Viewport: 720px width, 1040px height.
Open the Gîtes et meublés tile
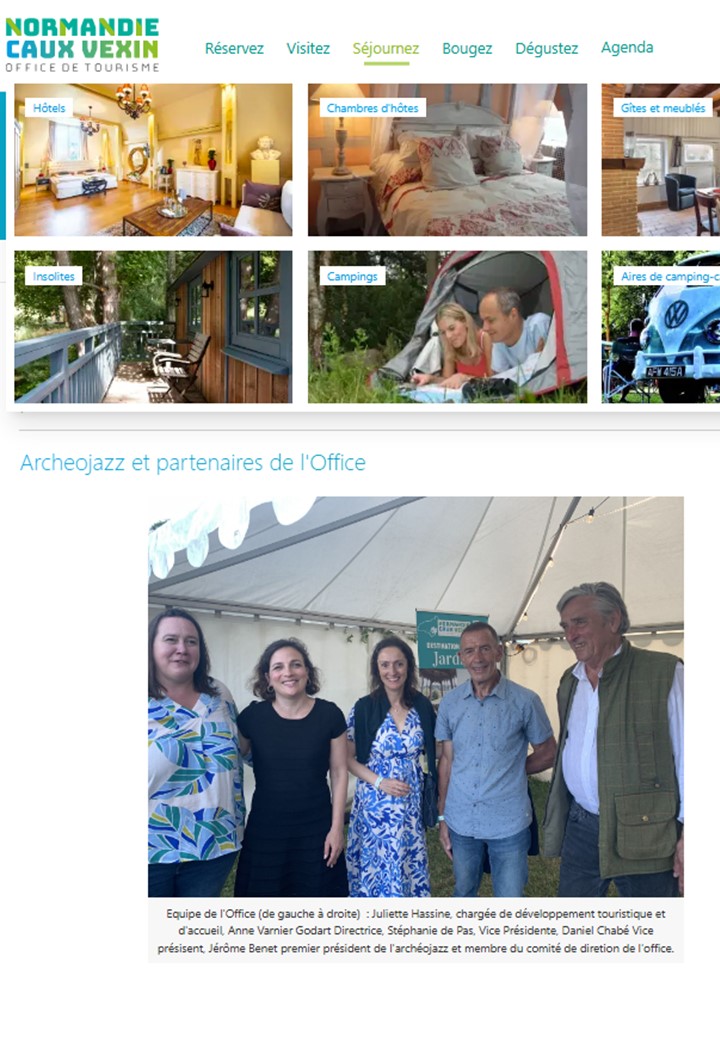click(660, 160)
